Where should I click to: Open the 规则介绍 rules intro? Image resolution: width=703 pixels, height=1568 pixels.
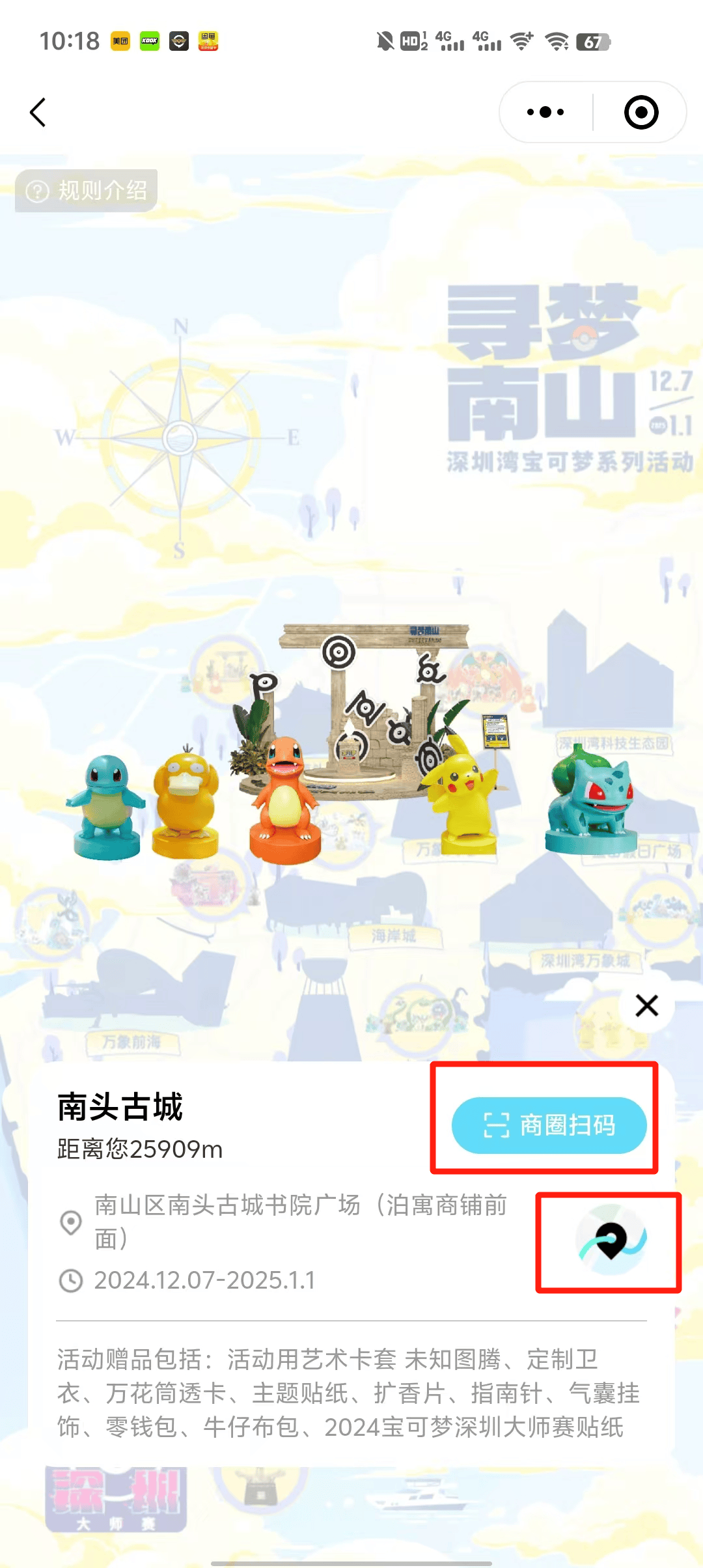pos(87,191)
